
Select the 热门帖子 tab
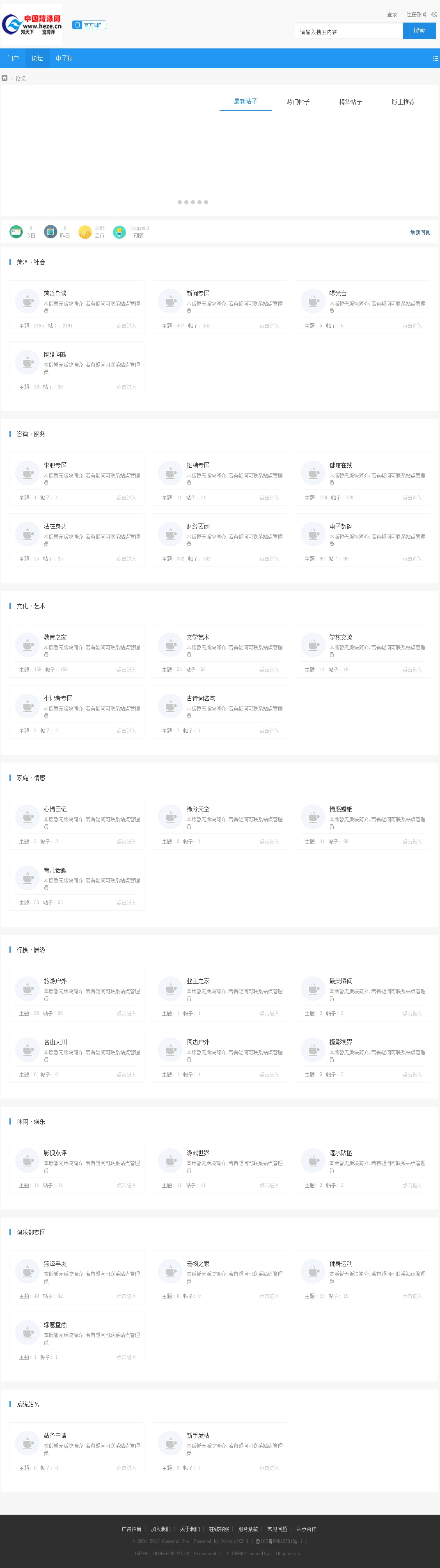point(298,102)
